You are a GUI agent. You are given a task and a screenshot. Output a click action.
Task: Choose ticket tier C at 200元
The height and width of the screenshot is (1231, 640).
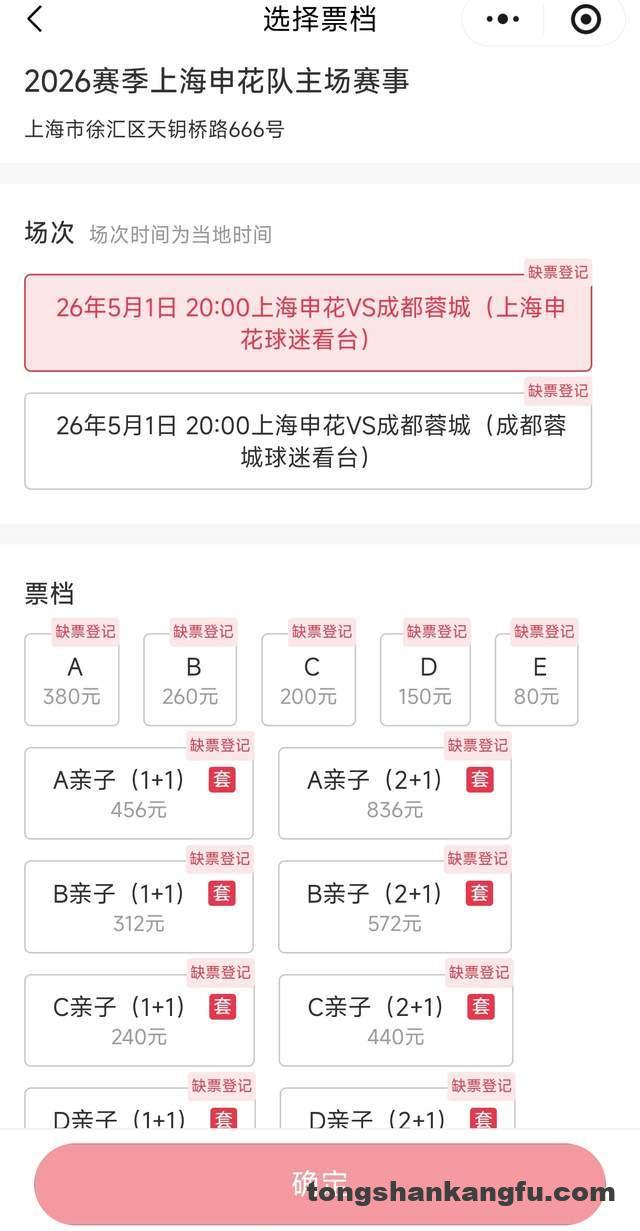click(308, 680)
